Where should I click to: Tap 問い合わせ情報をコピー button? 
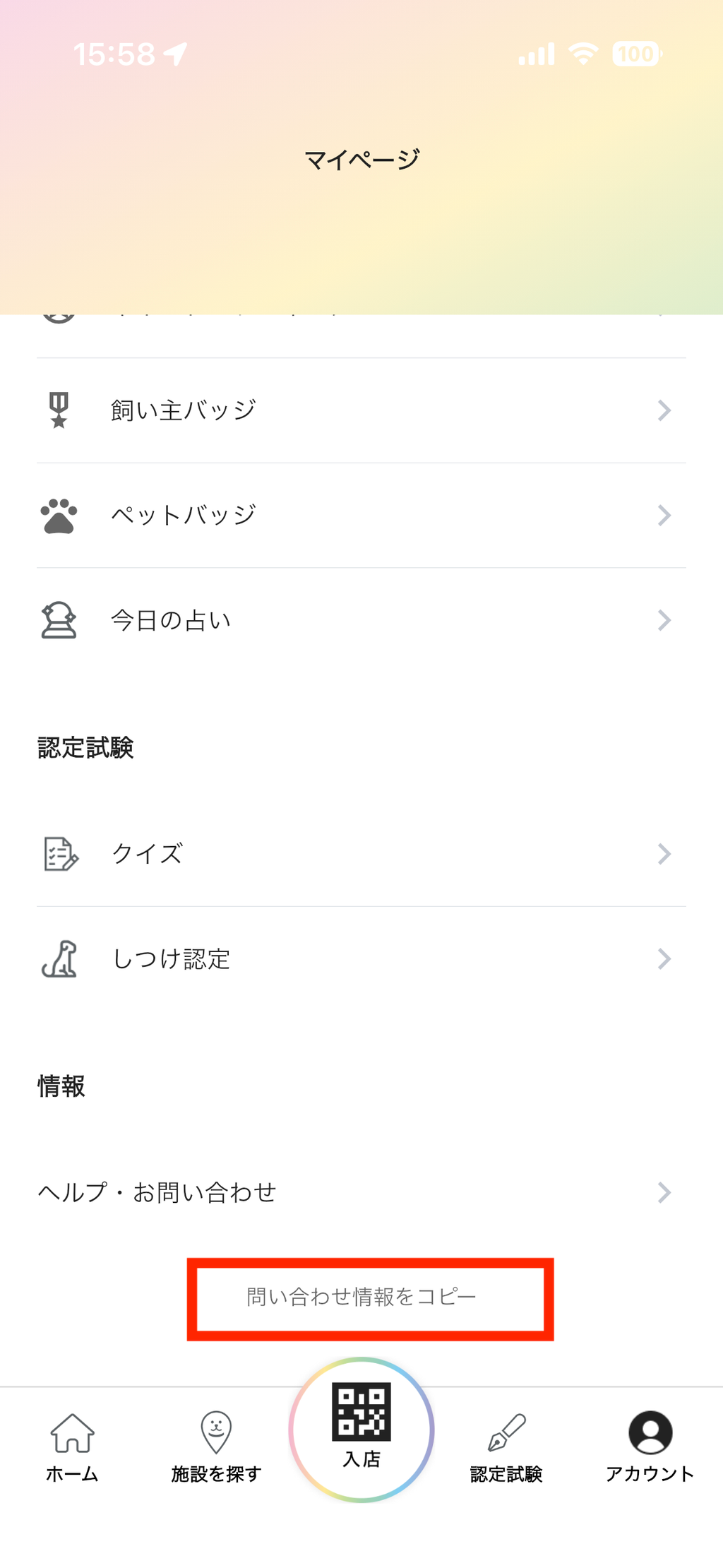click(361, 1297)
